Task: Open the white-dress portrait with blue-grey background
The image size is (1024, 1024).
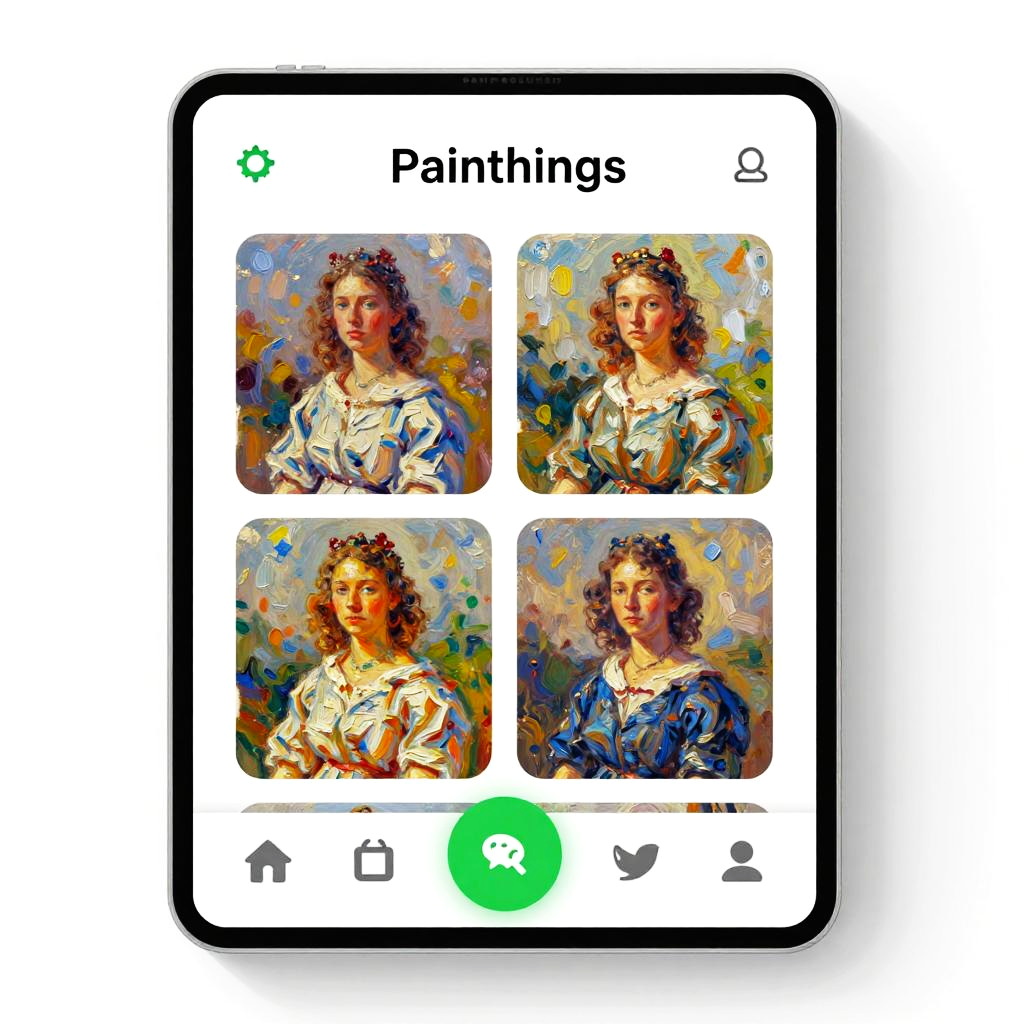Action: 364,364
